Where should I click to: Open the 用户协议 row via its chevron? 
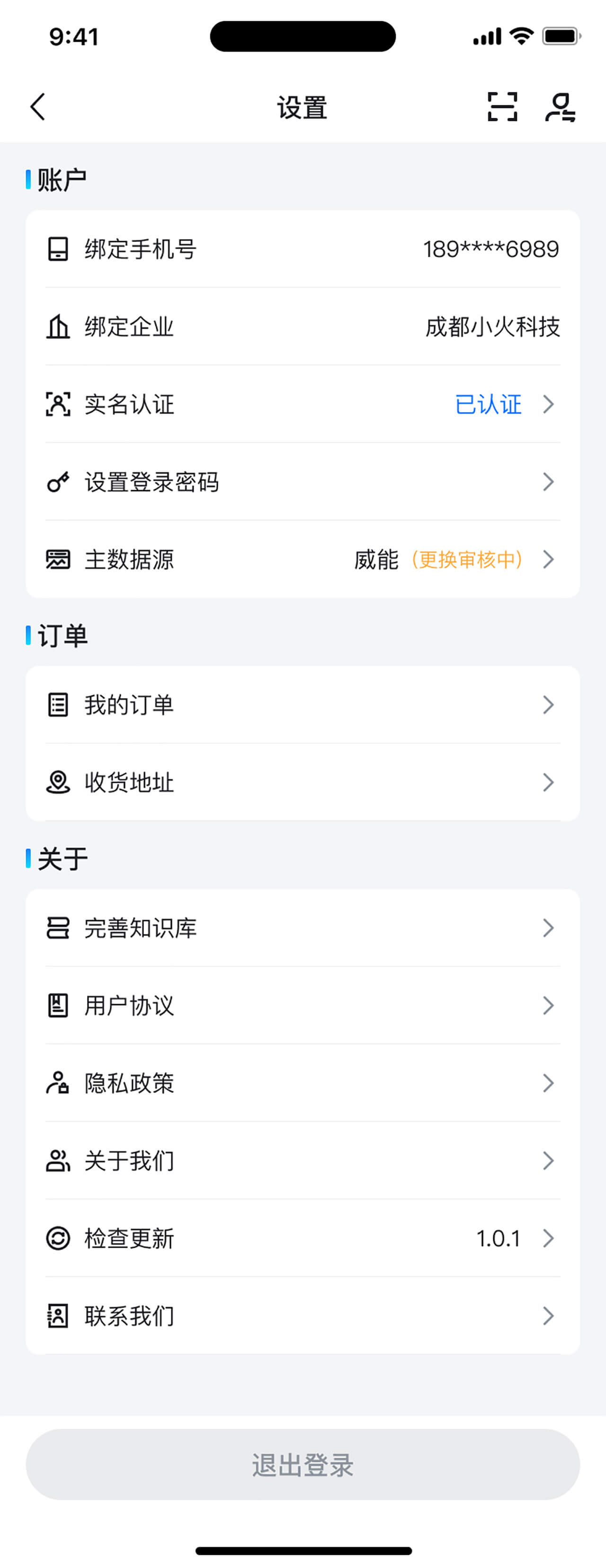point(549,1005)
